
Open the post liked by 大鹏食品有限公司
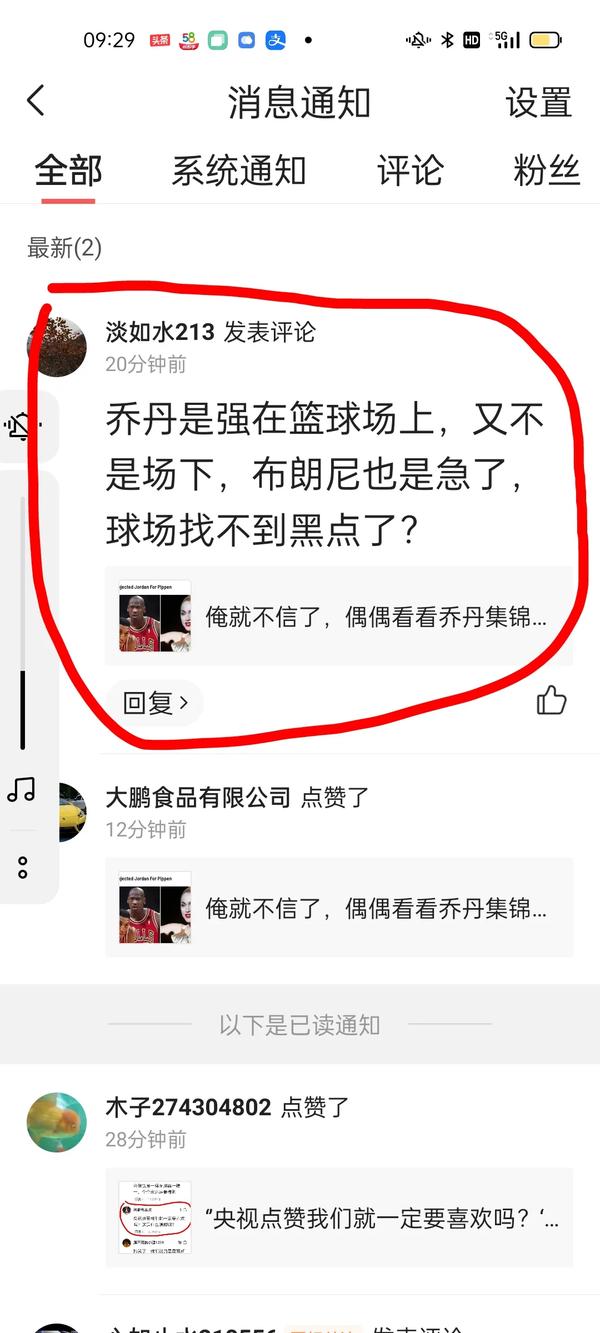coord(338,908)
